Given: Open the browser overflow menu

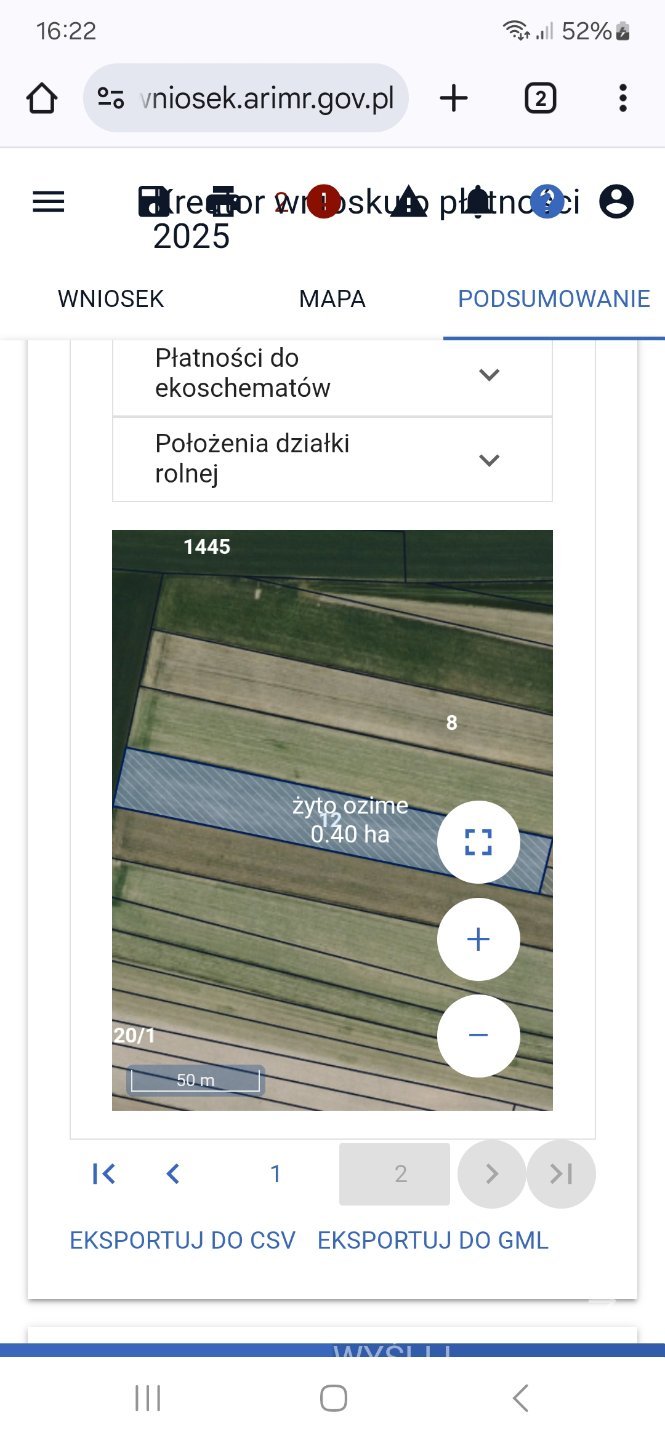Looking at the screenshot, I should coord(622,98).
